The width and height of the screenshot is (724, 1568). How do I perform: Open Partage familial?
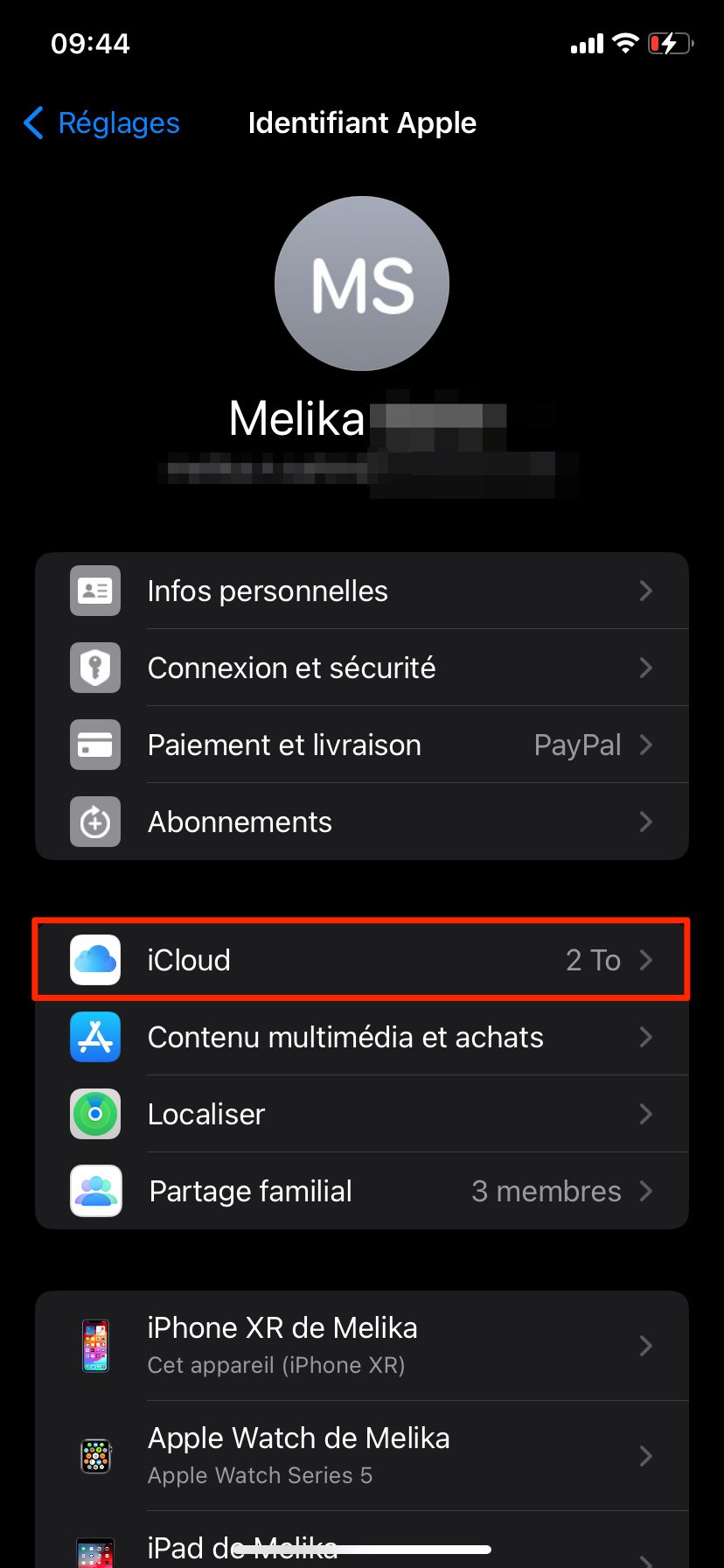362,1191
